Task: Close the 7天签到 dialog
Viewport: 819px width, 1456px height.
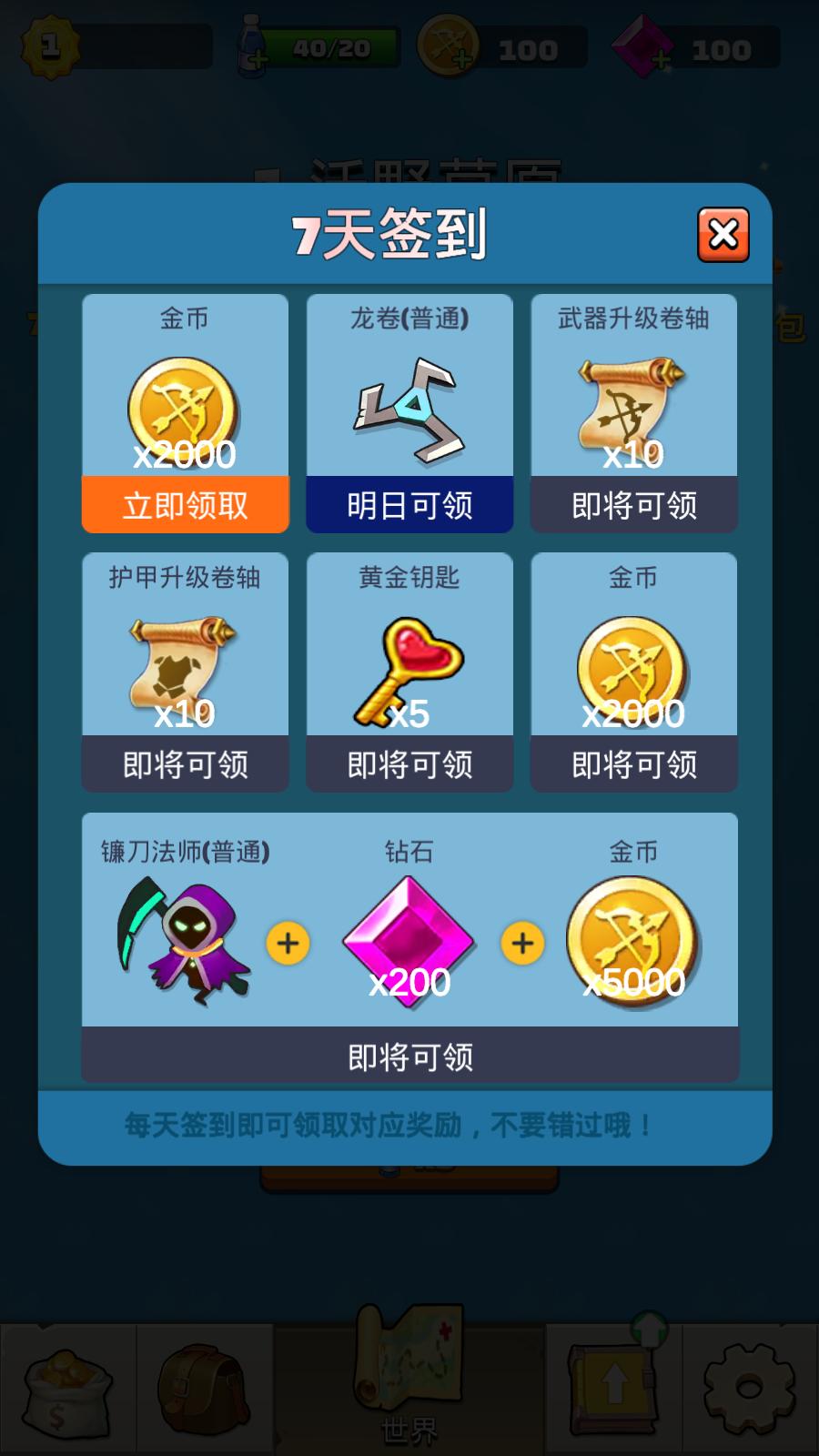Action: pyautogui.click(x=723, y=235)
